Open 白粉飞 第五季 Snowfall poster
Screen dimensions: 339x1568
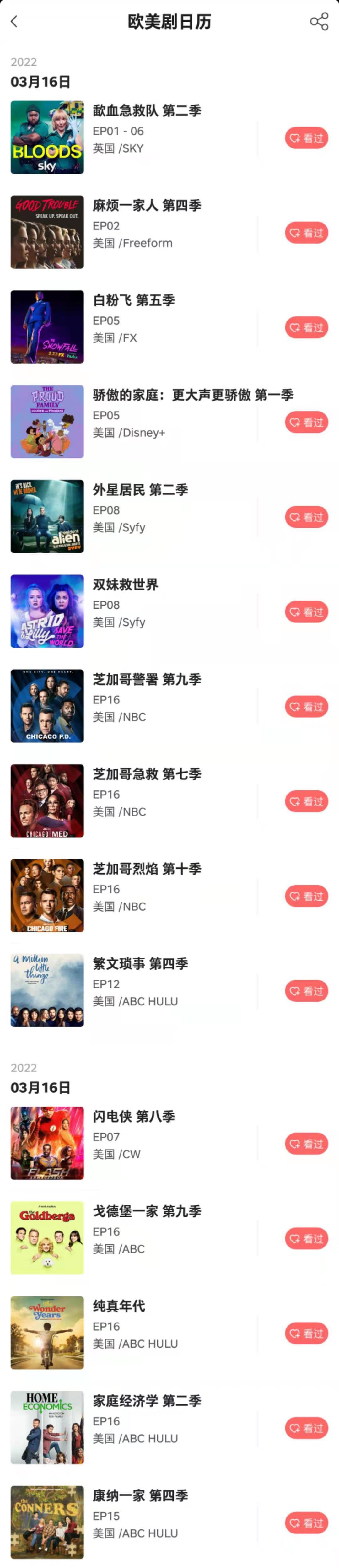click(47, 327)
